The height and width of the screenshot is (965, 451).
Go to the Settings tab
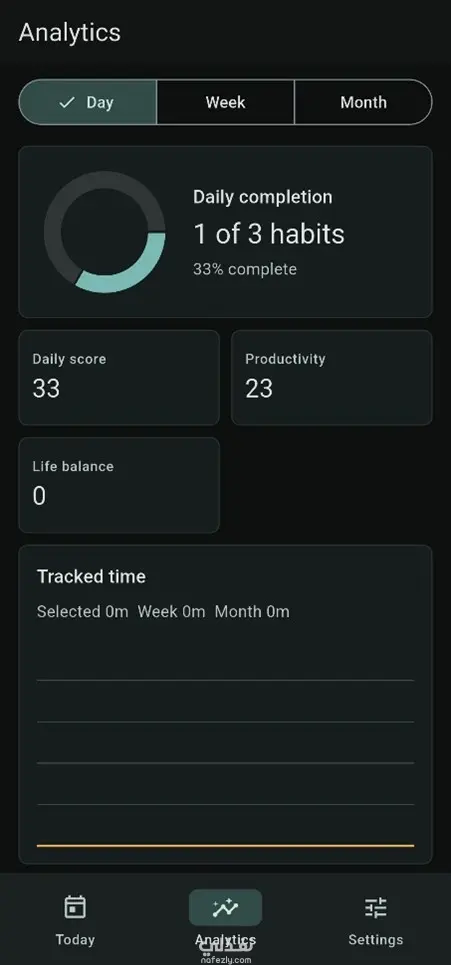click(375, 920)
